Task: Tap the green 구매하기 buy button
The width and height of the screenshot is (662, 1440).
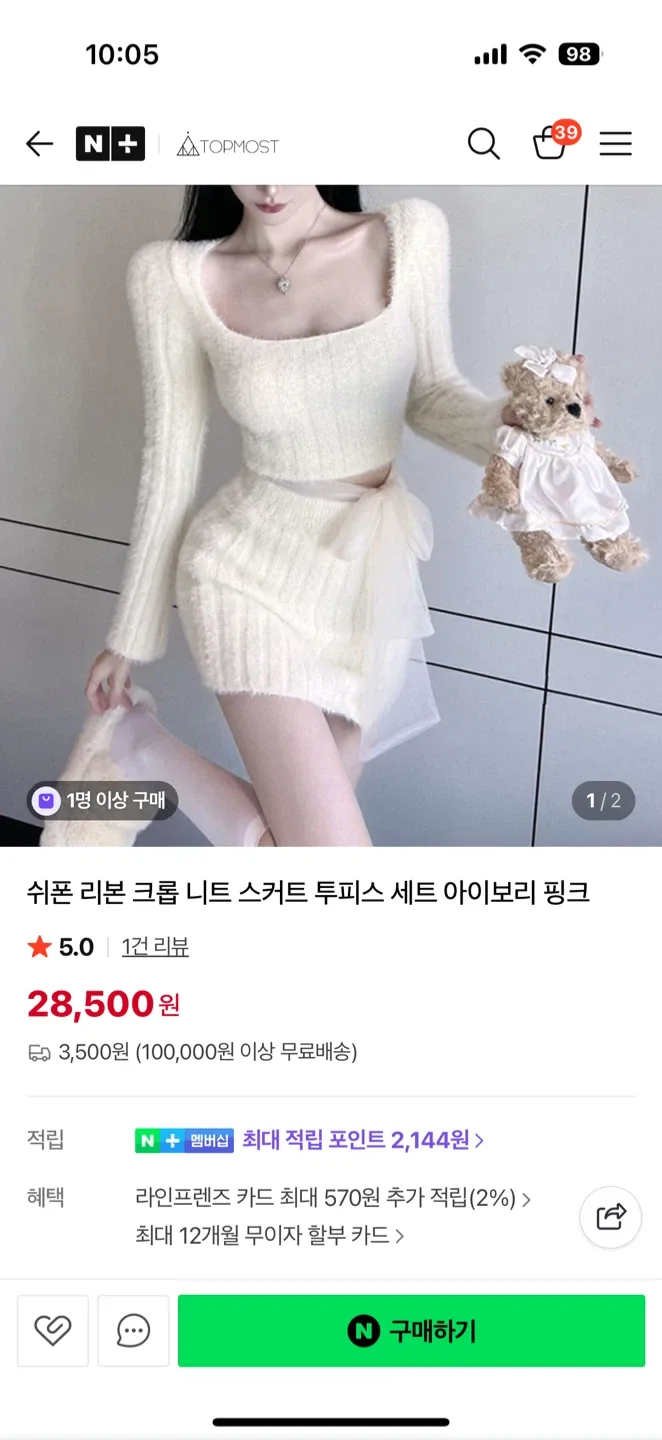Action: click(x=411, y=1330)
